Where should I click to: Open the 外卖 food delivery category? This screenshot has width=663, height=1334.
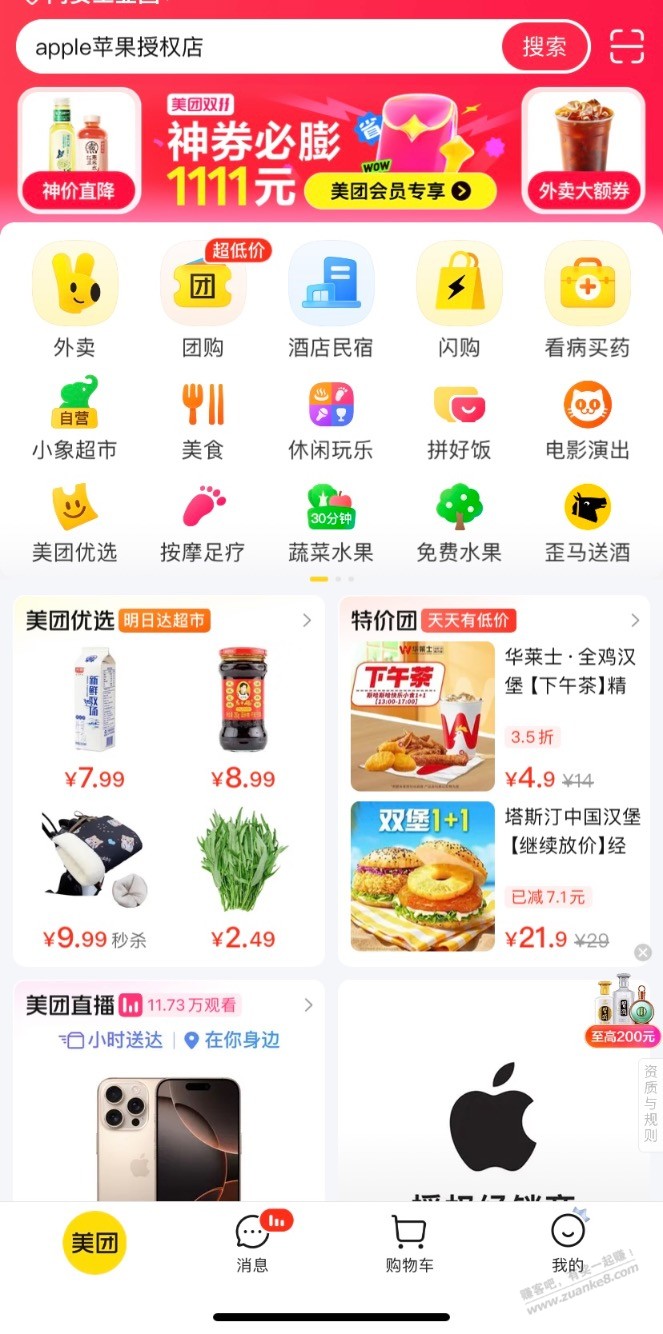(x=75, y=300)
